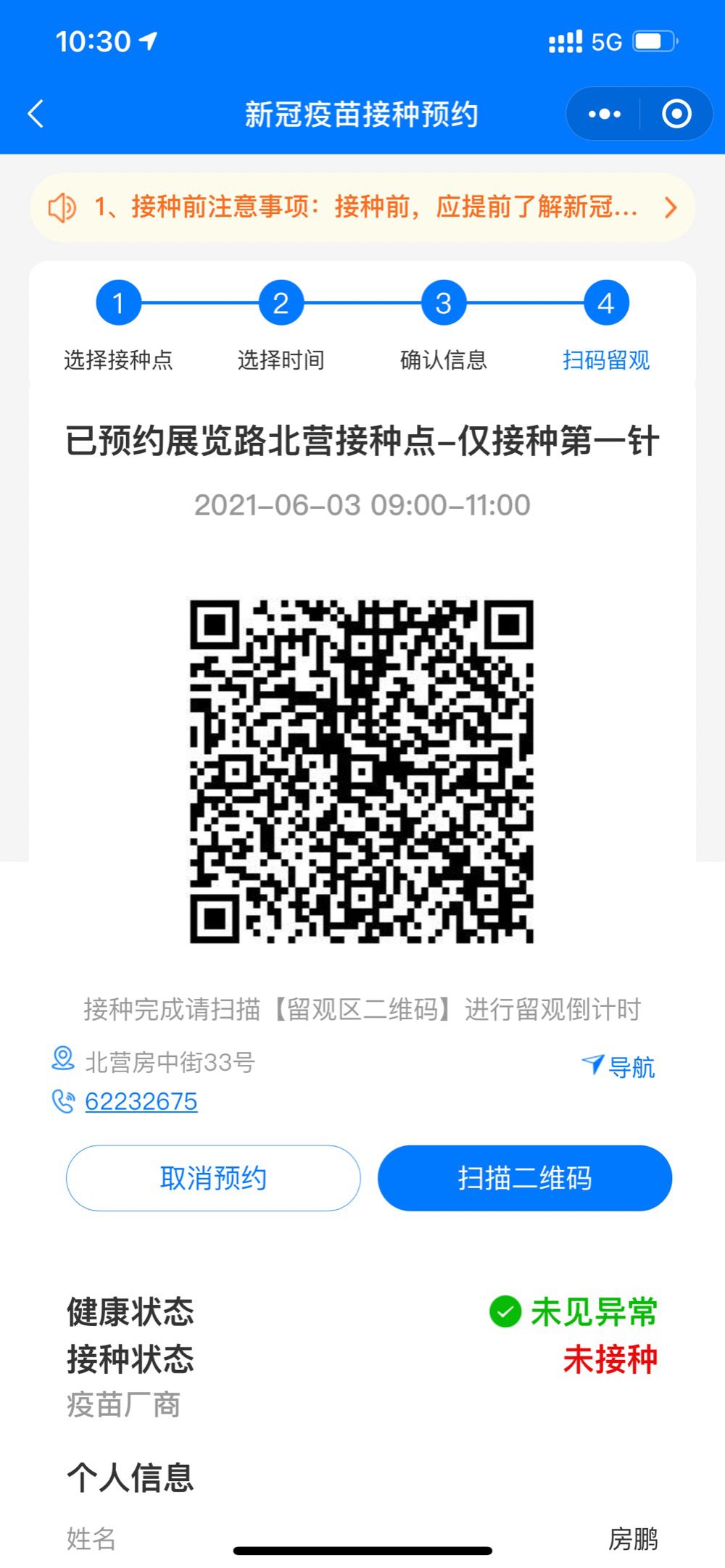Open the 接种前注意事项 notice banner
Image resolution: width=725 pixels, height=1568 pixels.
point(362,207)
